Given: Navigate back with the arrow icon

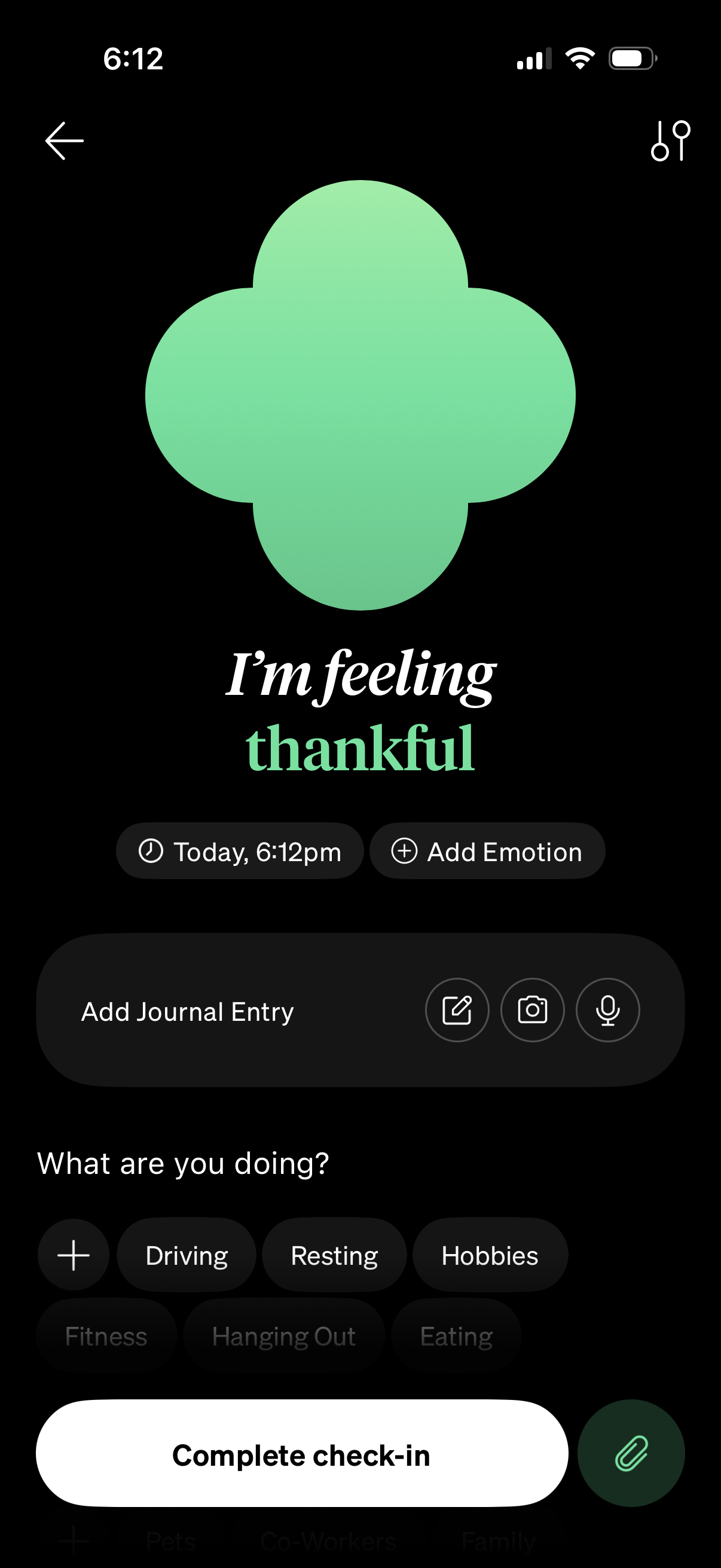Looking at the screenshot, I should click(64, 141).
